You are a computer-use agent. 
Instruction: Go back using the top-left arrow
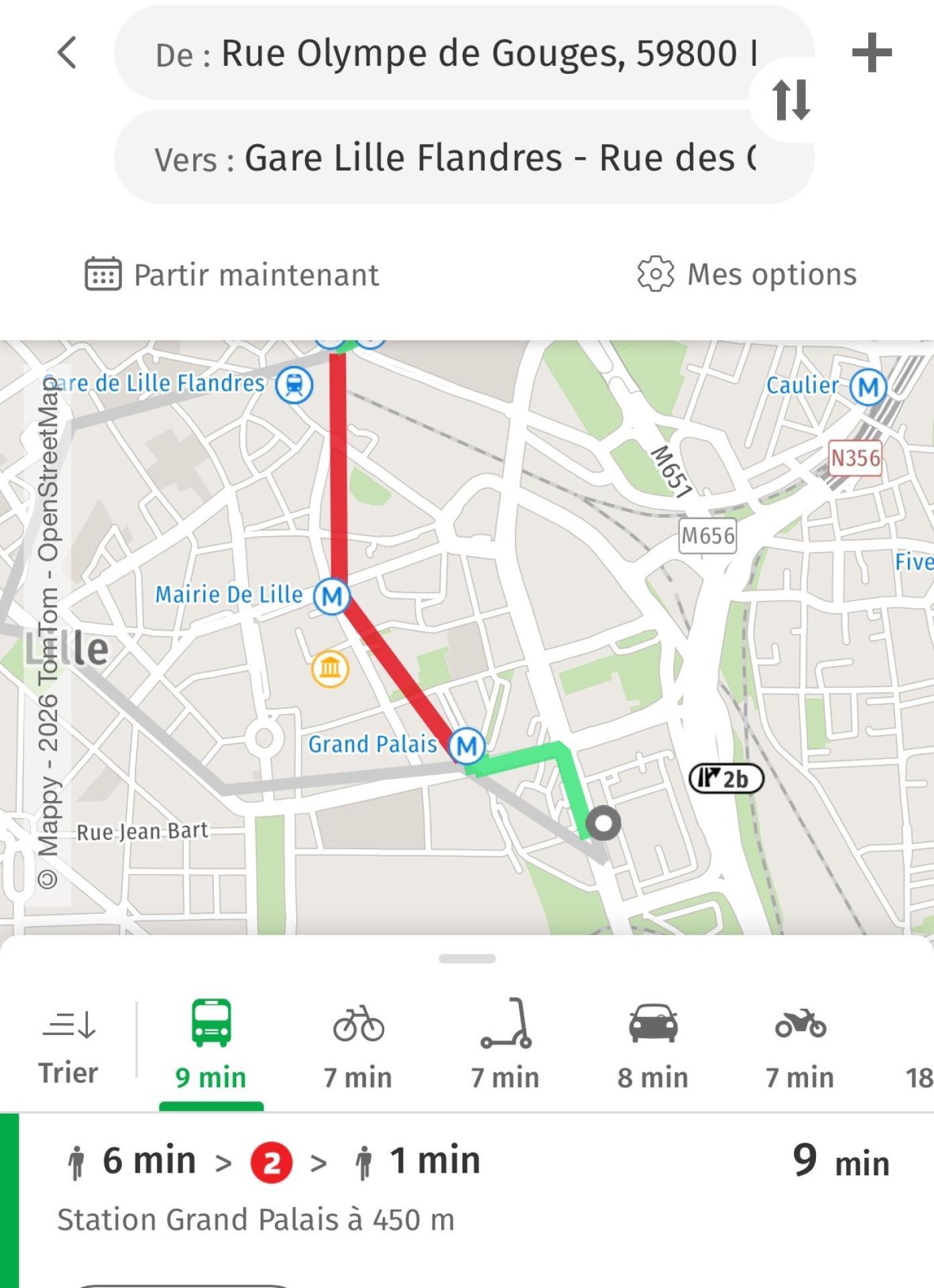[x=67, y=52]
